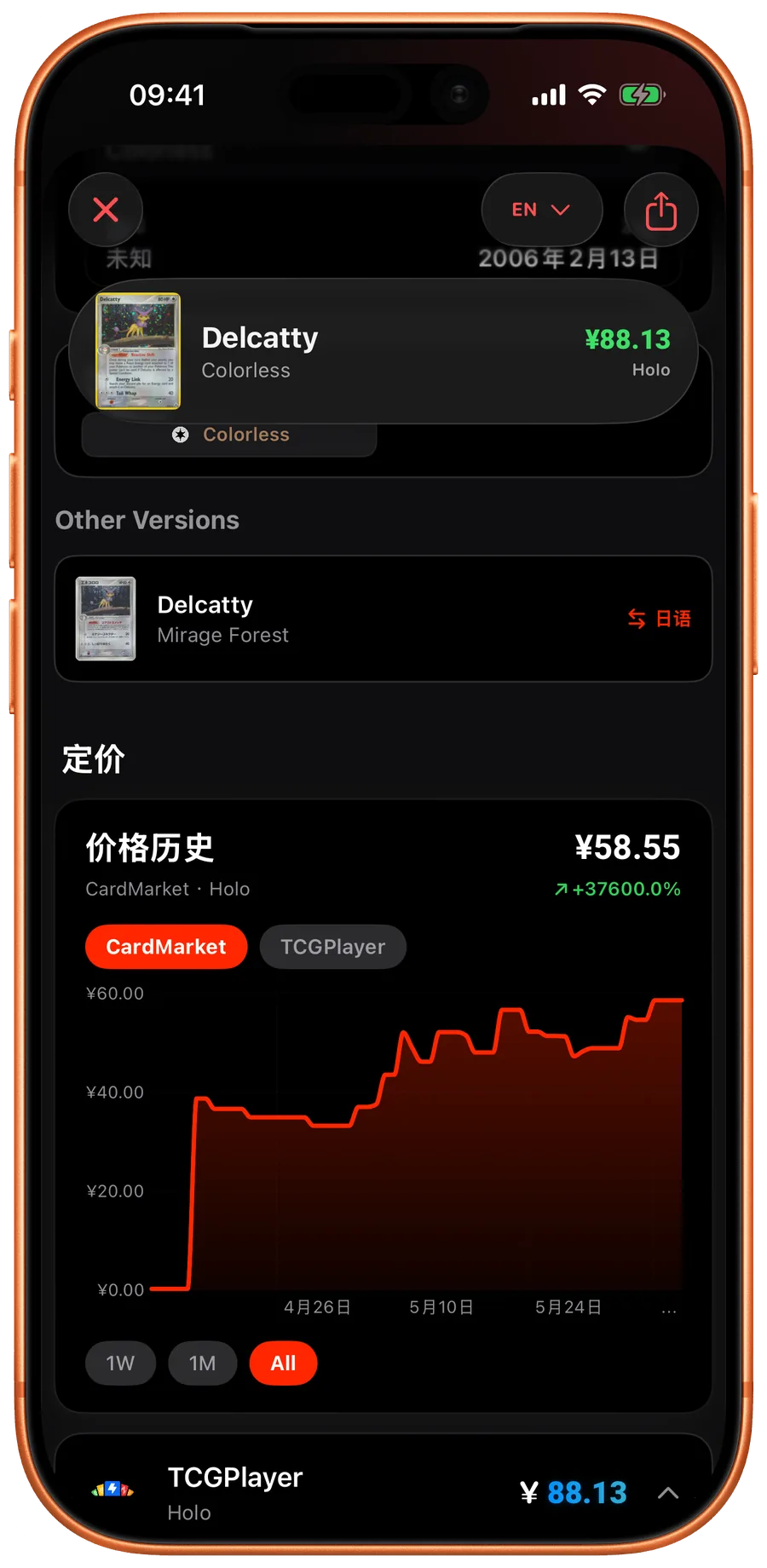Switch chart to TCGPlayer prices
The width and height of the screenshot is (767, 1568).
tap(332, 947)
